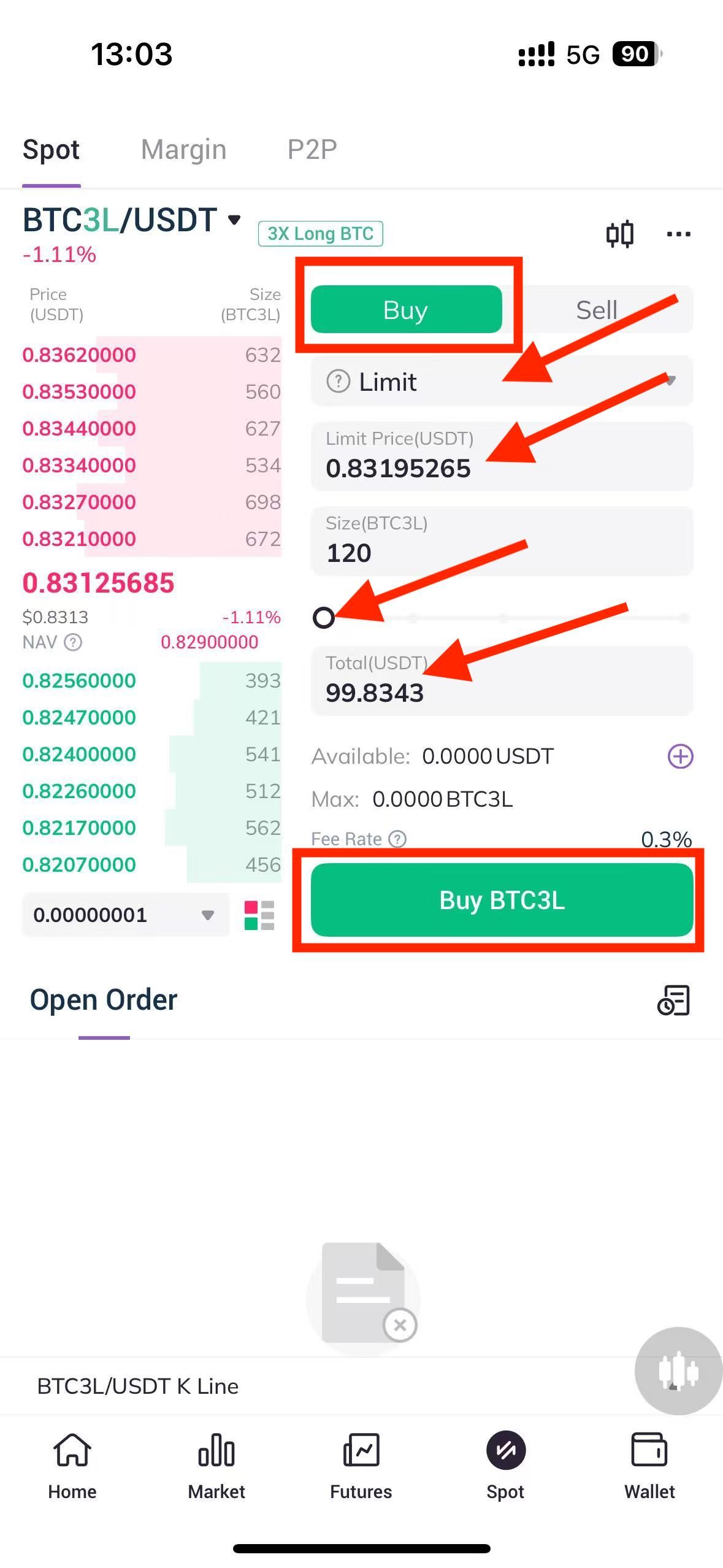The height and width of the screenshot is (1568, 723).
Task: Show Fee Rate help info
Action: point(398,839)
